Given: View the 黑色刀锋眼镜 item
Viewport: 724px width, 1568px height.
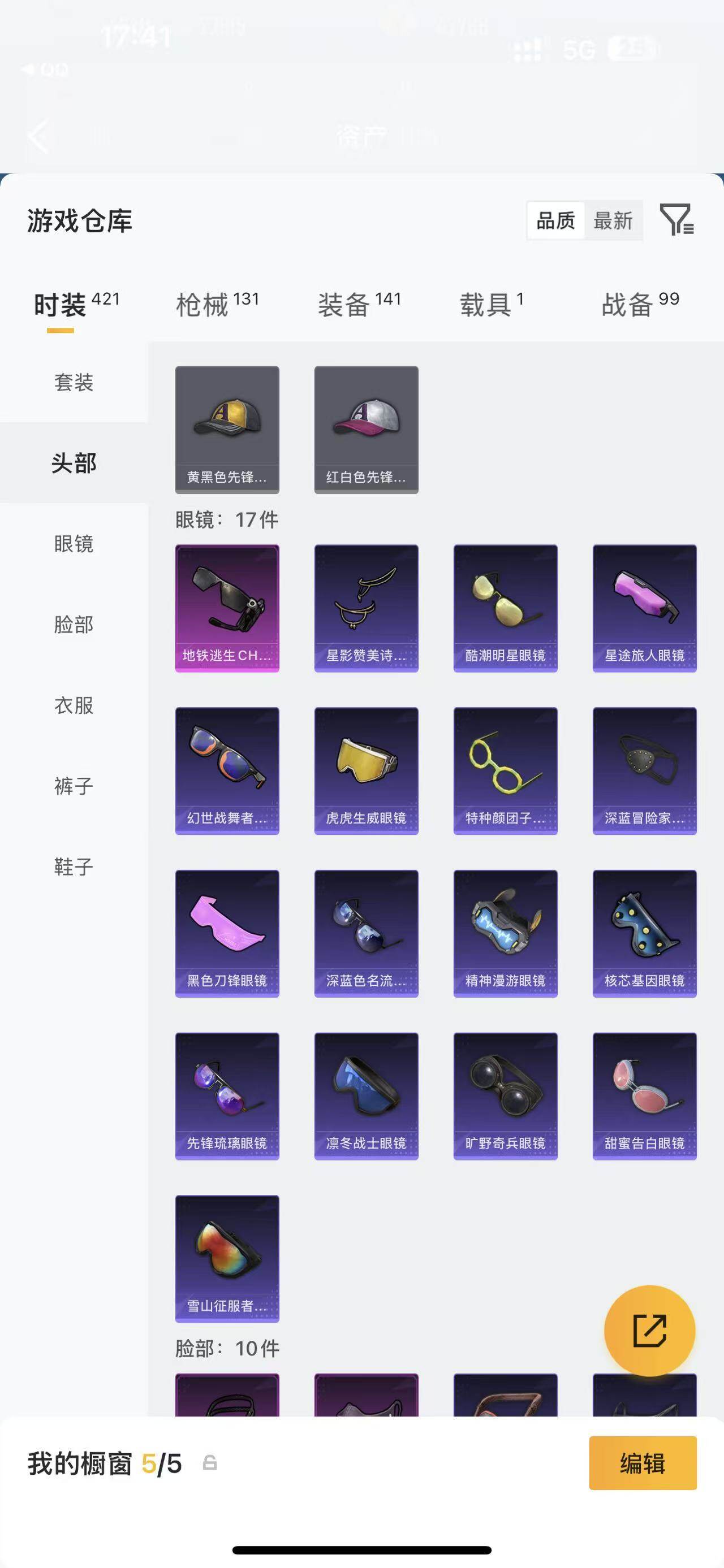Looking at the screenshot, I should 227,933.
